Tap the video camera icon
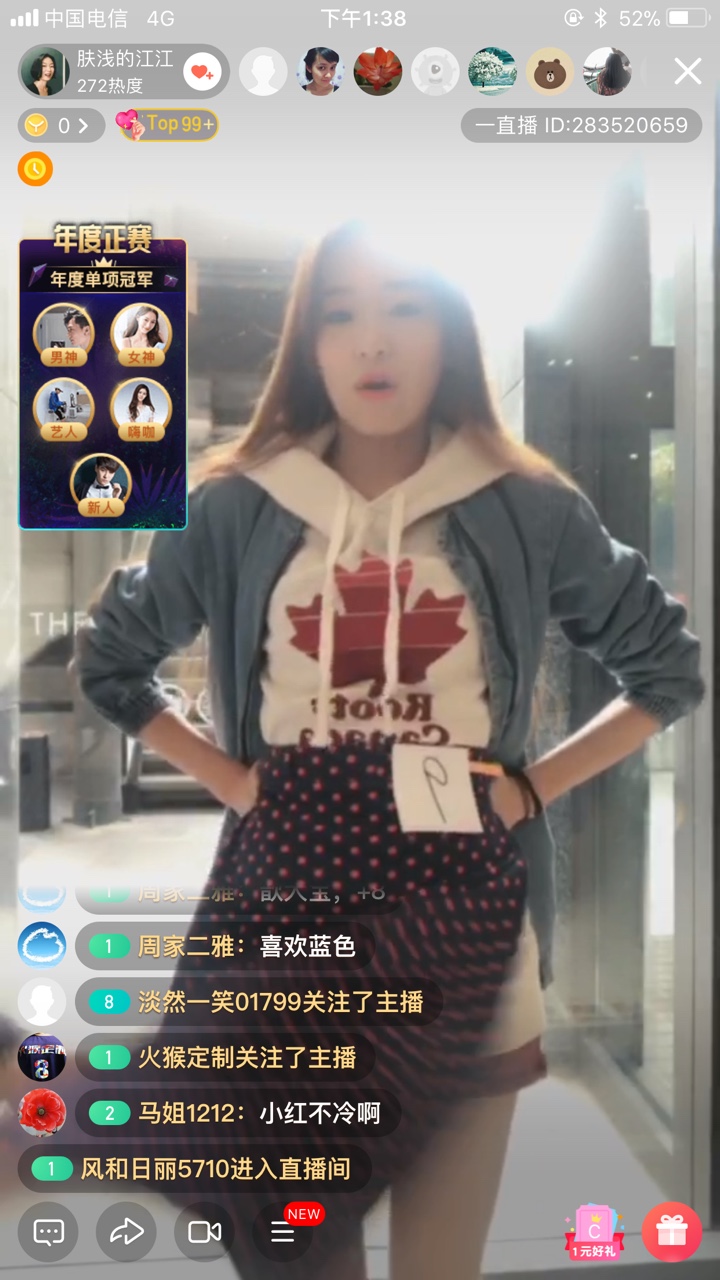Screen dimensions: 720x1280 204,1232
